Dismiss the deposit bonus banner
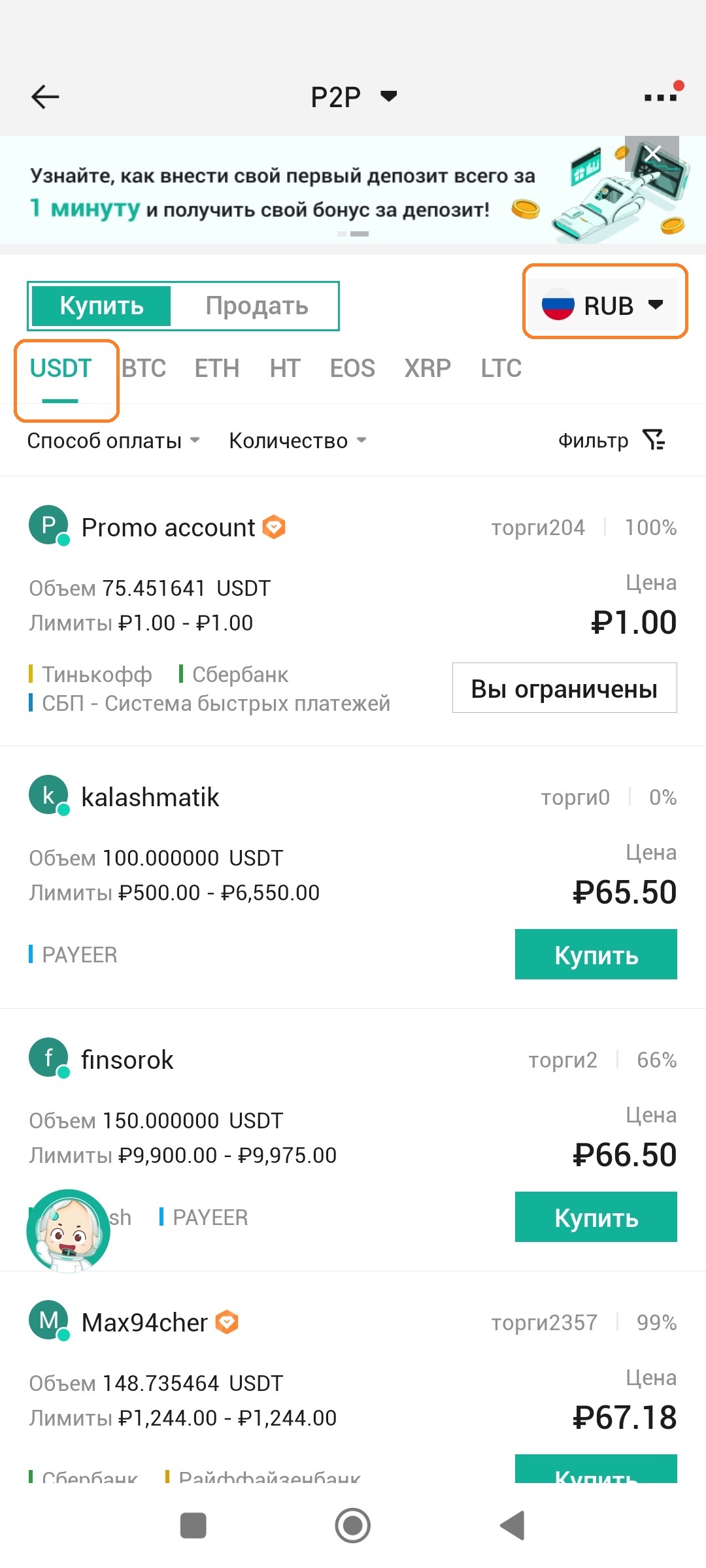 tap(652, 154)
